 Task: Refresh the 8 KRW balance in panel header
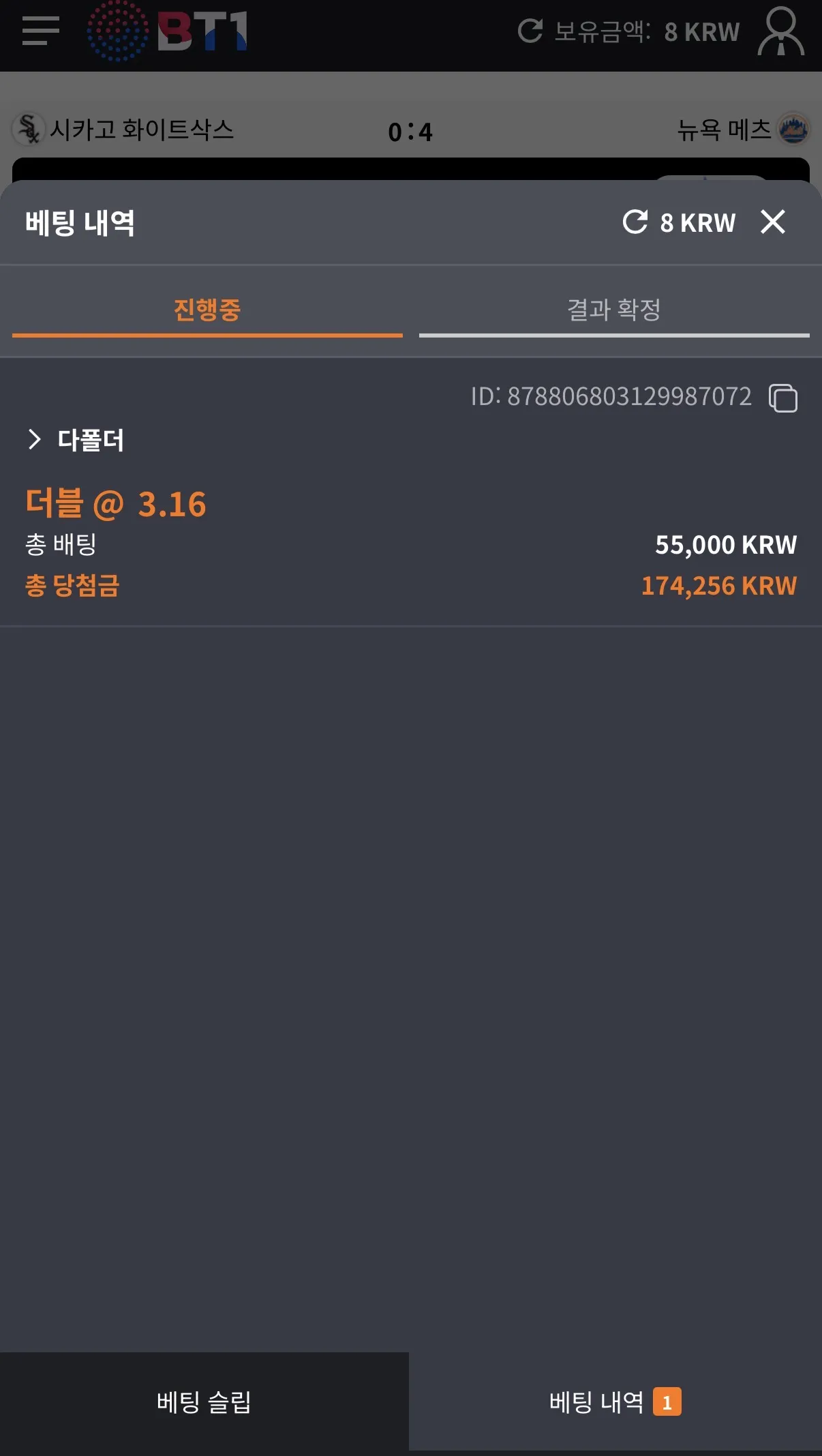point(635,222)
